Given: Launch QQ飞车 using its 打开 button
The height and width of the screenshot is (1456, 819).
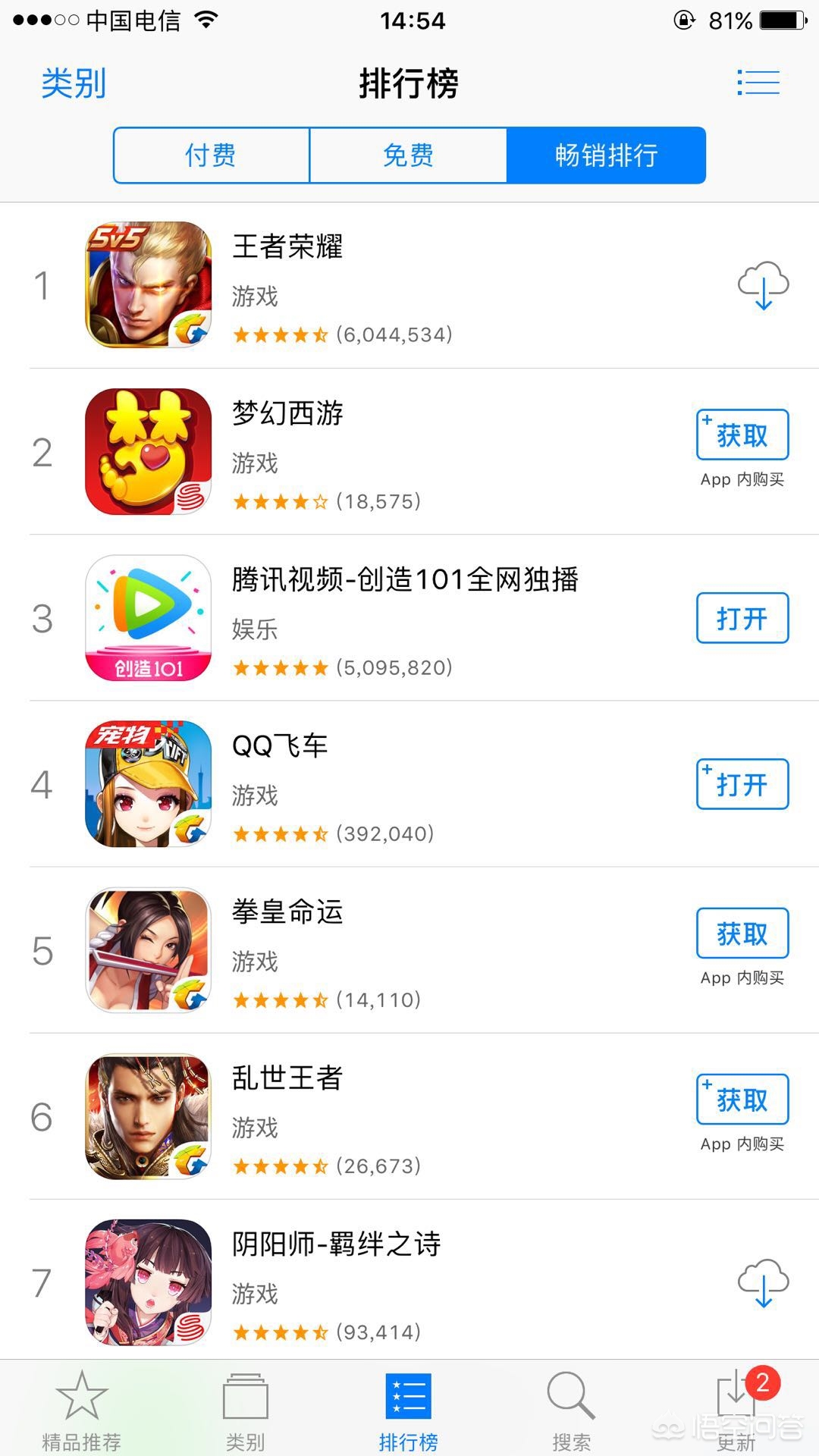Looking at the screenshot, I should click(x=742, y=784).
